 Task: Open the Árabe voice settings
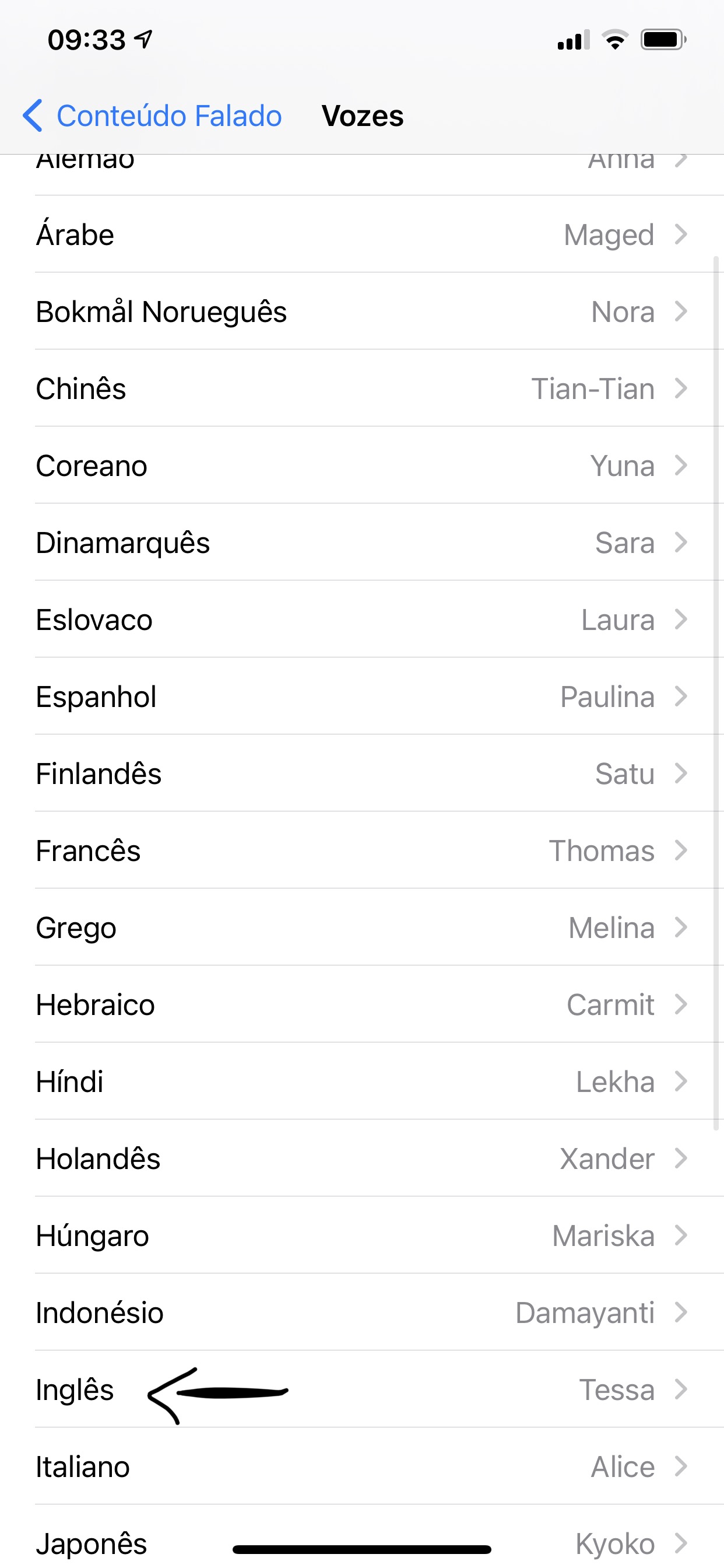(x=361, y=235)
